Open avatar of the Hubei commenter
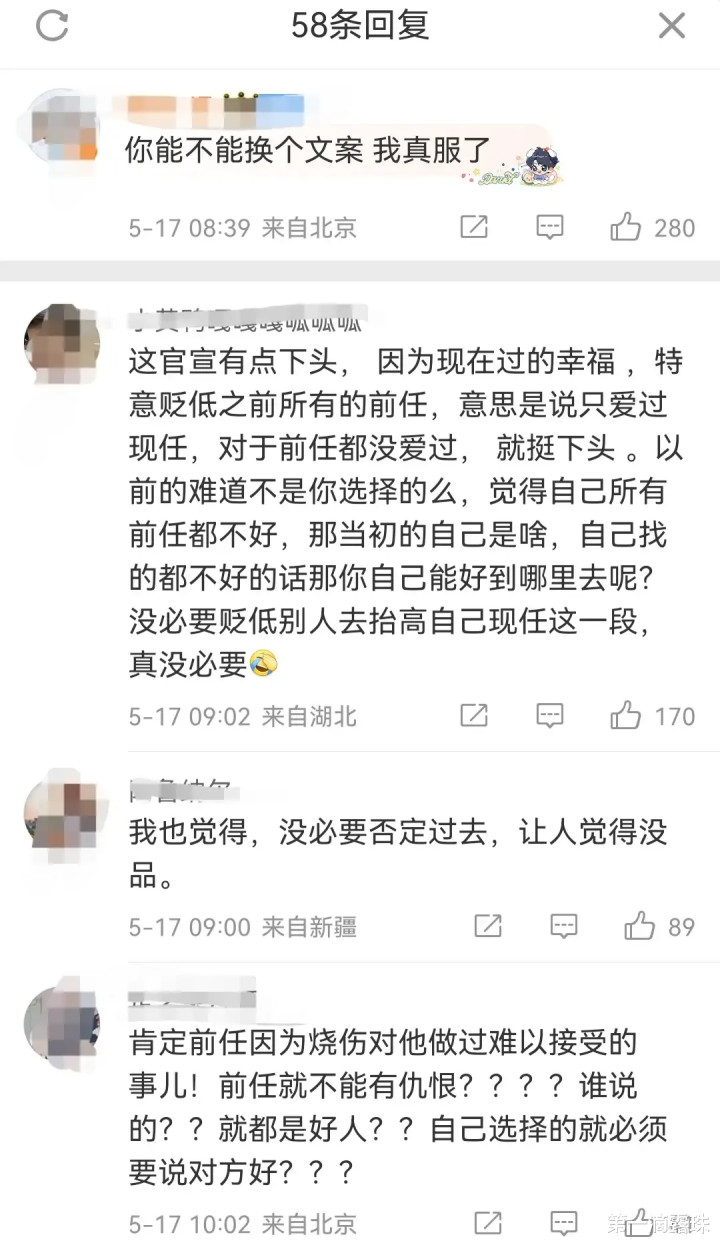The width and height of the screenshot is (720, 1247). [61, 343]
